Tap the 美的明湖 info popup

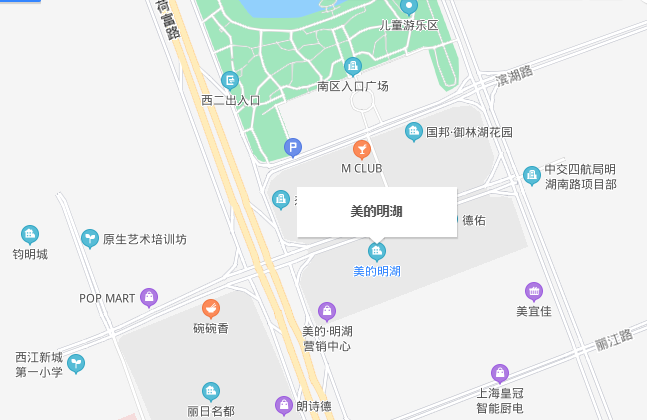click(x=376, y=212)
